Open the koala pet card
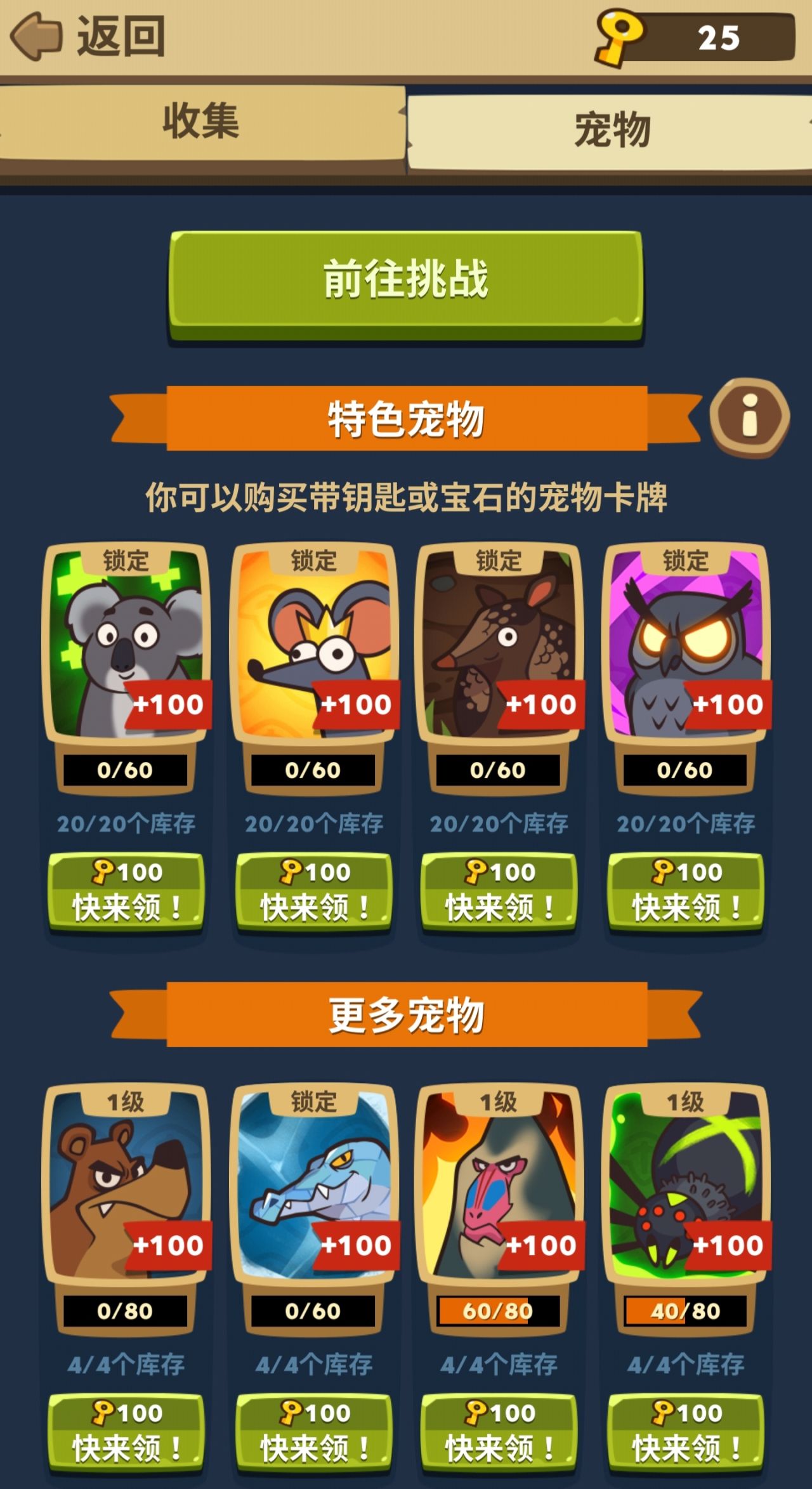 tap(126, 642)
